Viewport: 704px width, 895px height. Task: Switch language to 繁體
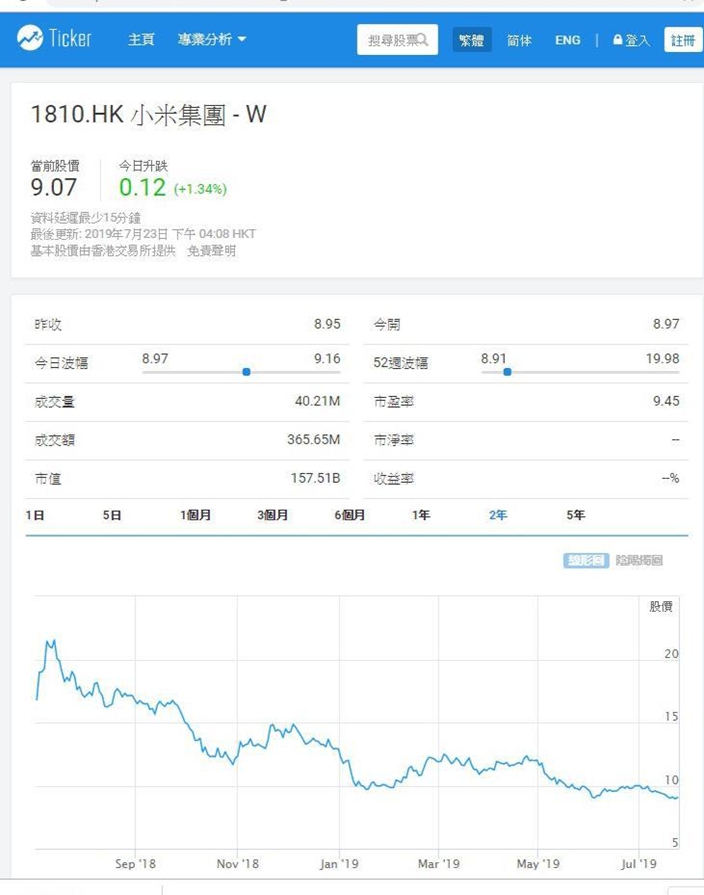coord(472,40)
